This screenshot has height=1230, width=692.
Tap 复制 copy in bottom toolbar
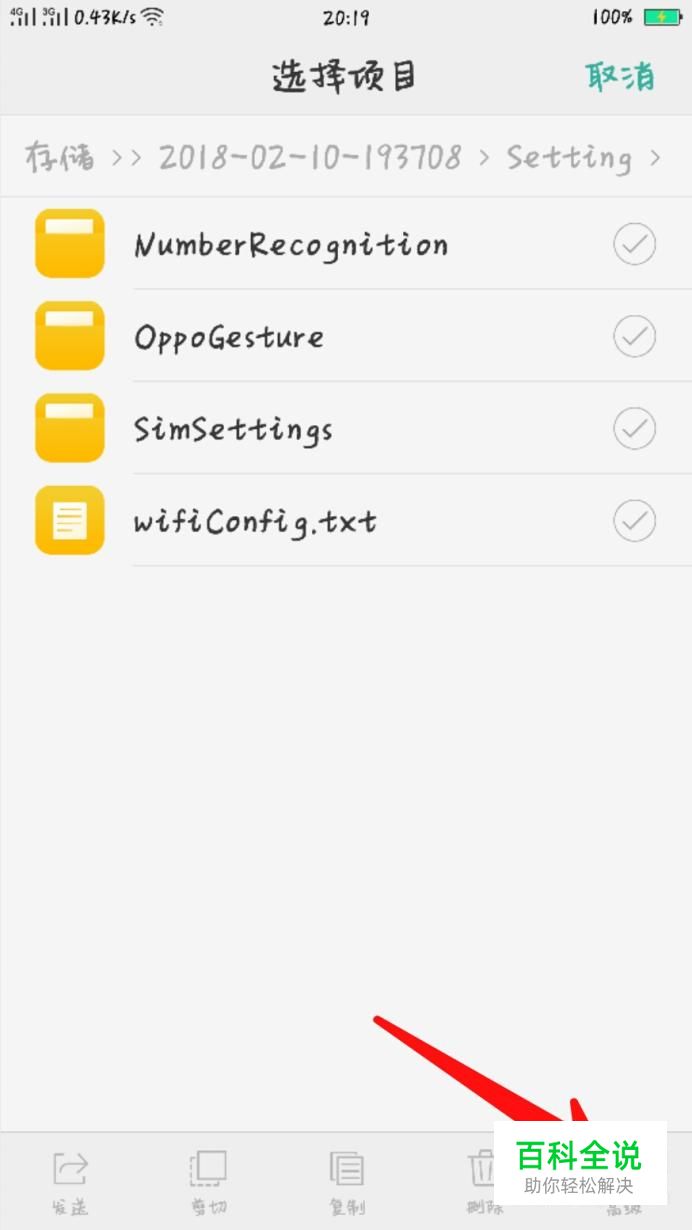point(346,1180)
